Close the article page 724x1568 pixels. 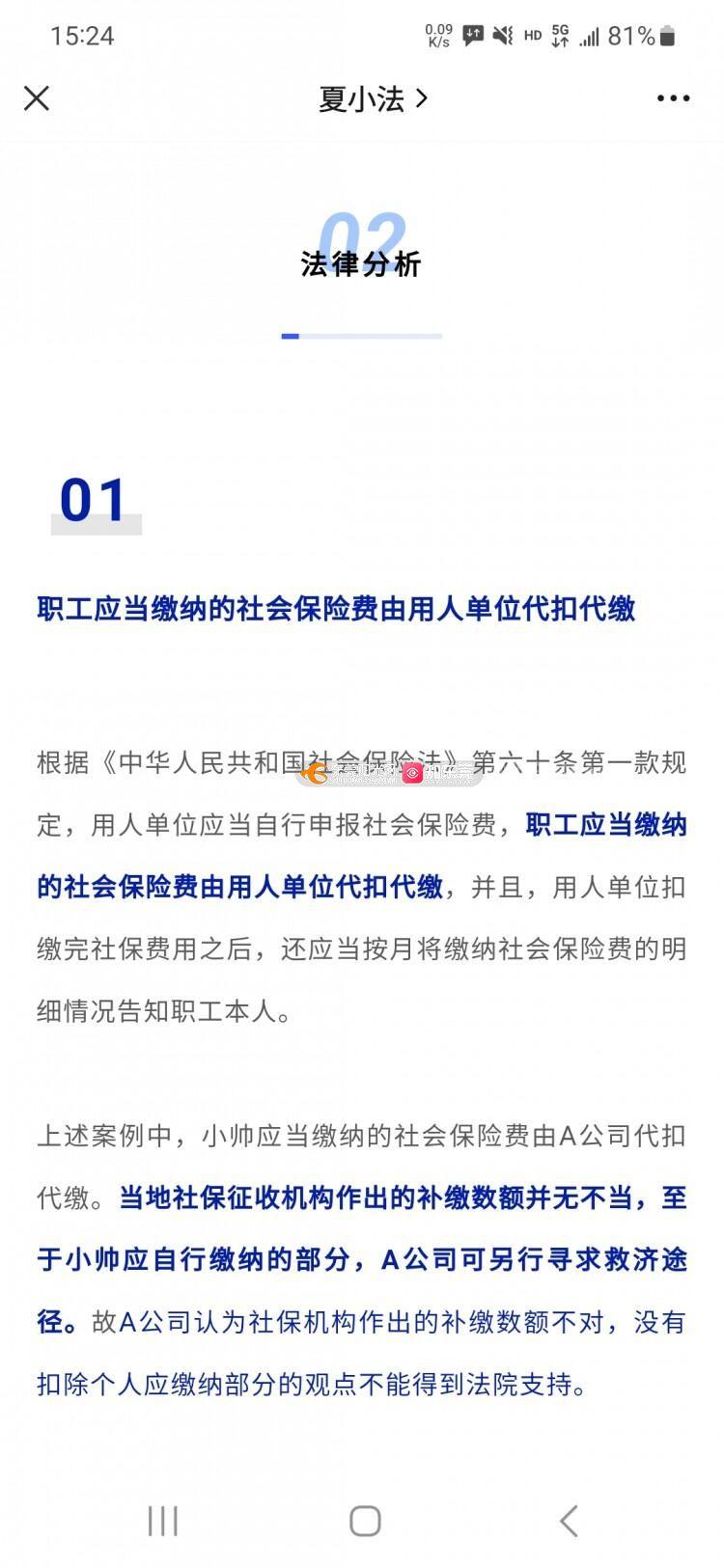37,97
